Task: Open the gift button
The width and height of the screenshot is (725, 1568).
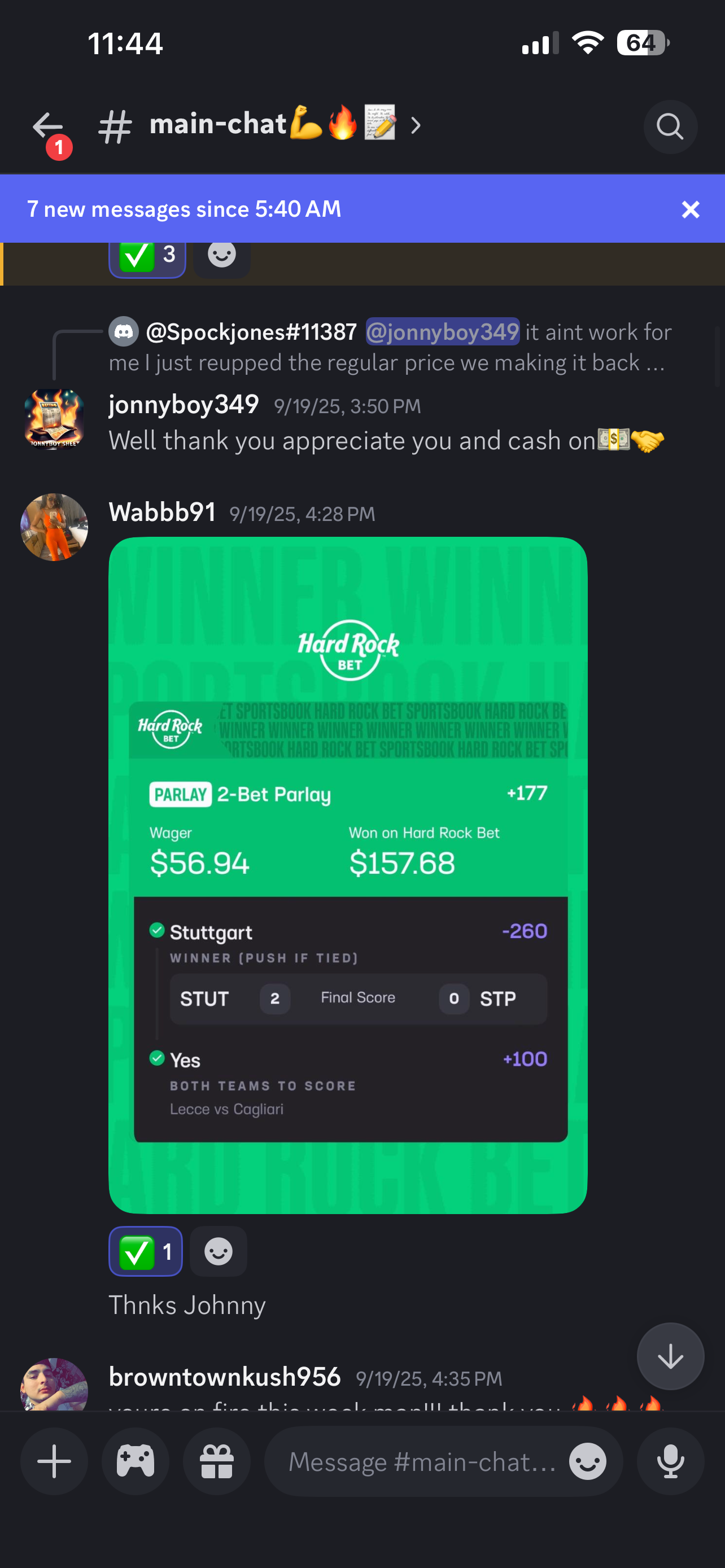Action: click(217, 1461)
